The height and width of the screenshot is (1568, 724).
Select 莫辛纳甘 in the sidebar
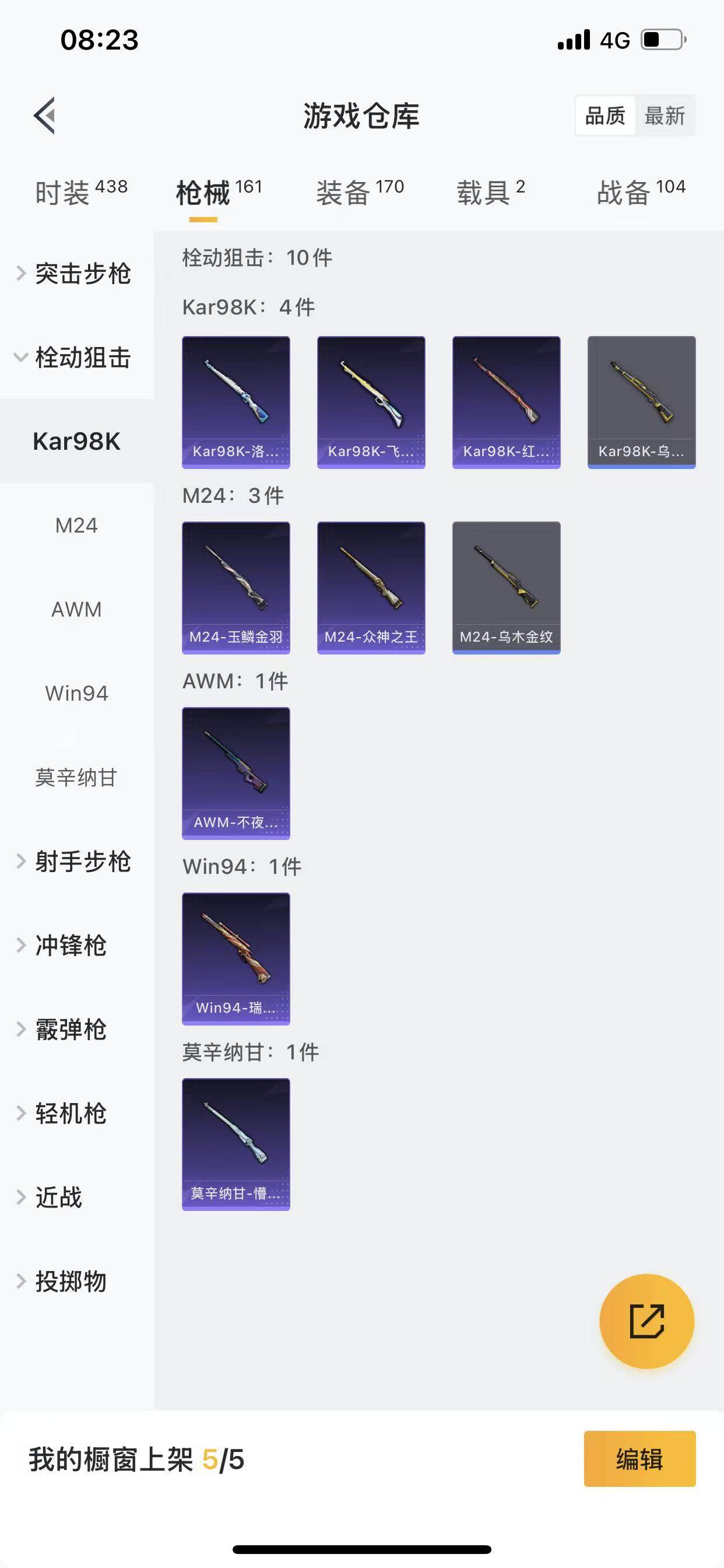[x=78, y=778]
